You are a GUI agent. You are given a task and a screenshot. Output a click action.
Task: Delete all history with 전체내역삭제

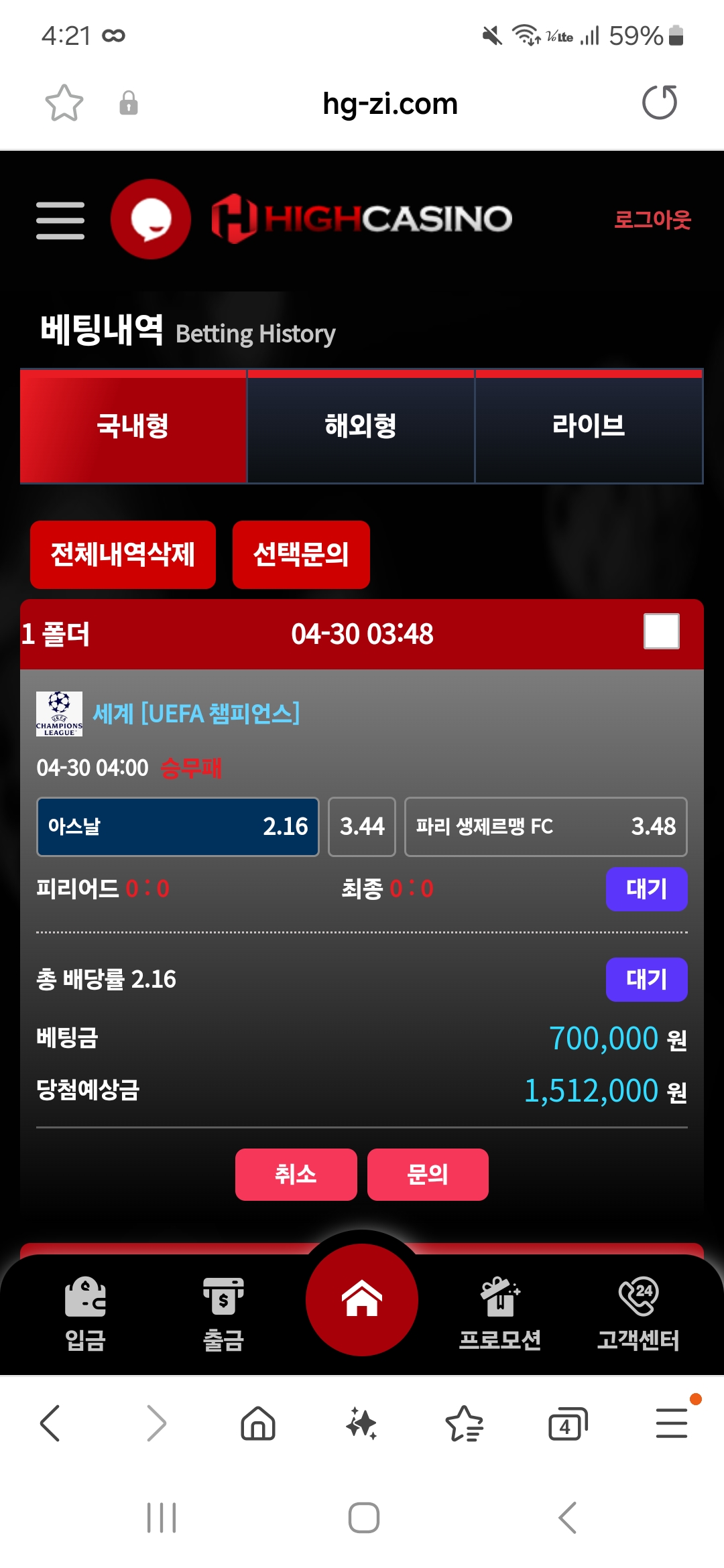(x=123, y=555)
